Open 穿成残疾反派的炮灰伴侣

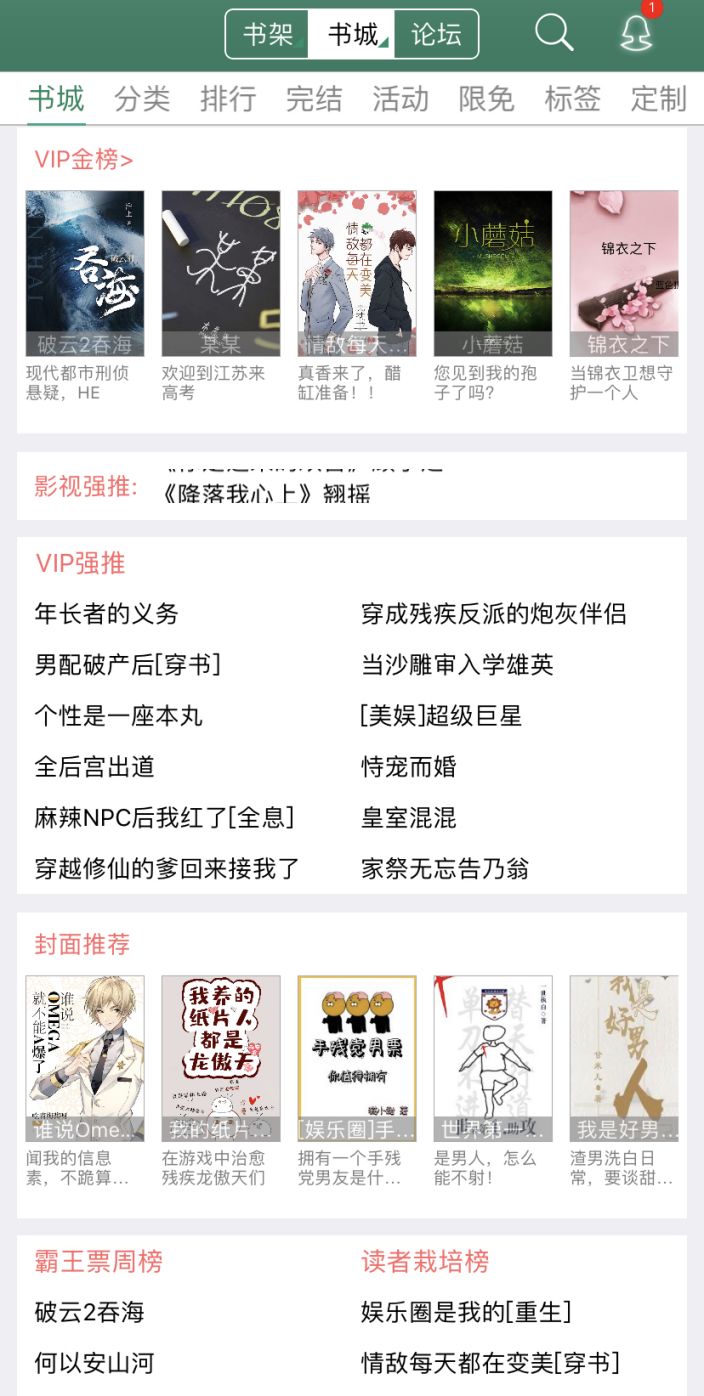tap(494, 614)
